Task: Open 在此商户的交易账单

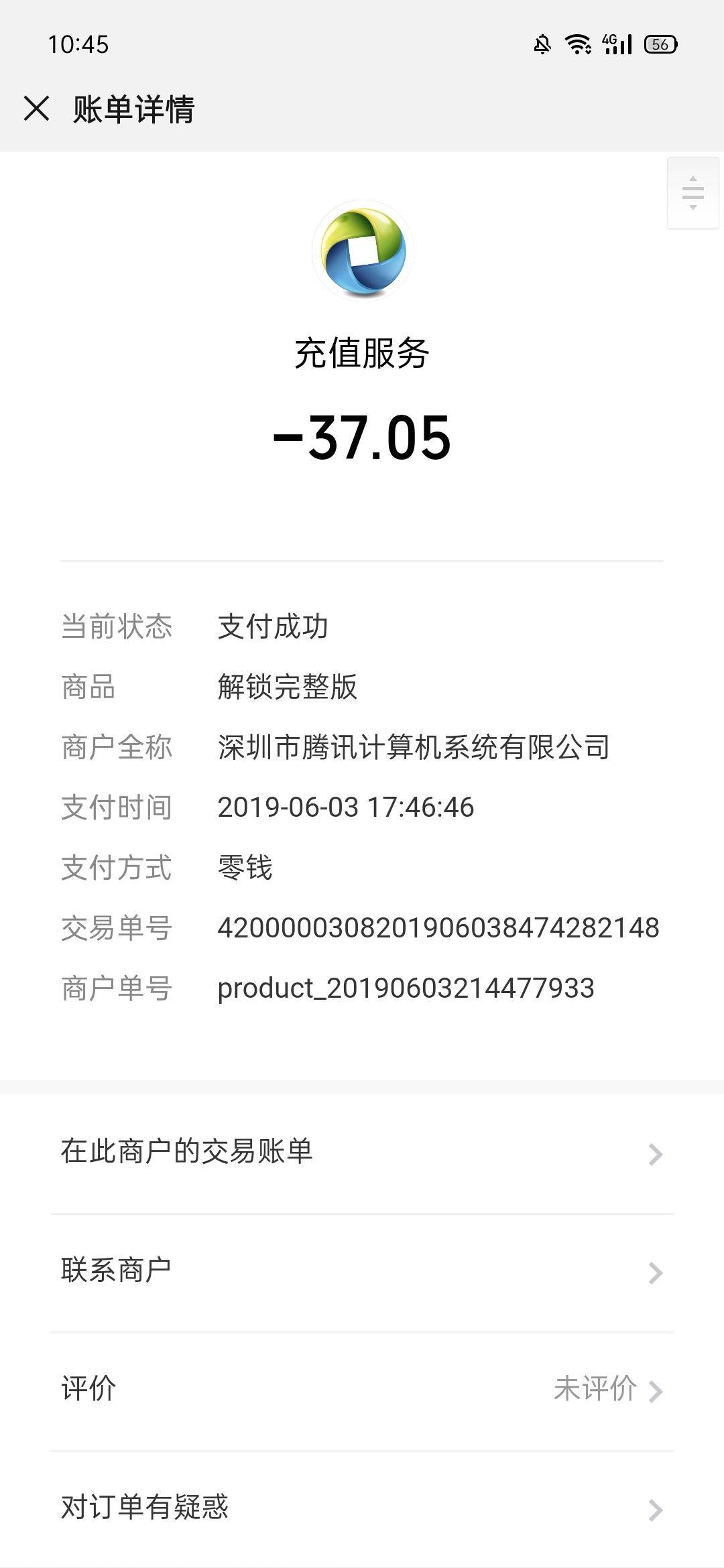Action: tap(362, 1153)
